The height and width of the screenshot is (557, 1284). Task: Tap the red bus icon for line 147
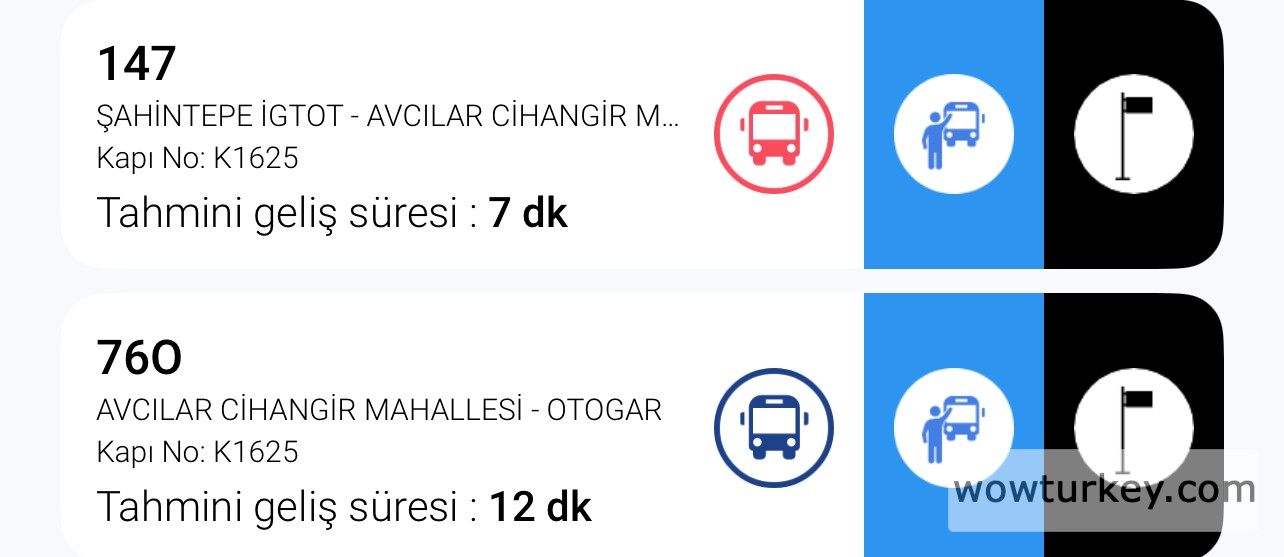773,133
